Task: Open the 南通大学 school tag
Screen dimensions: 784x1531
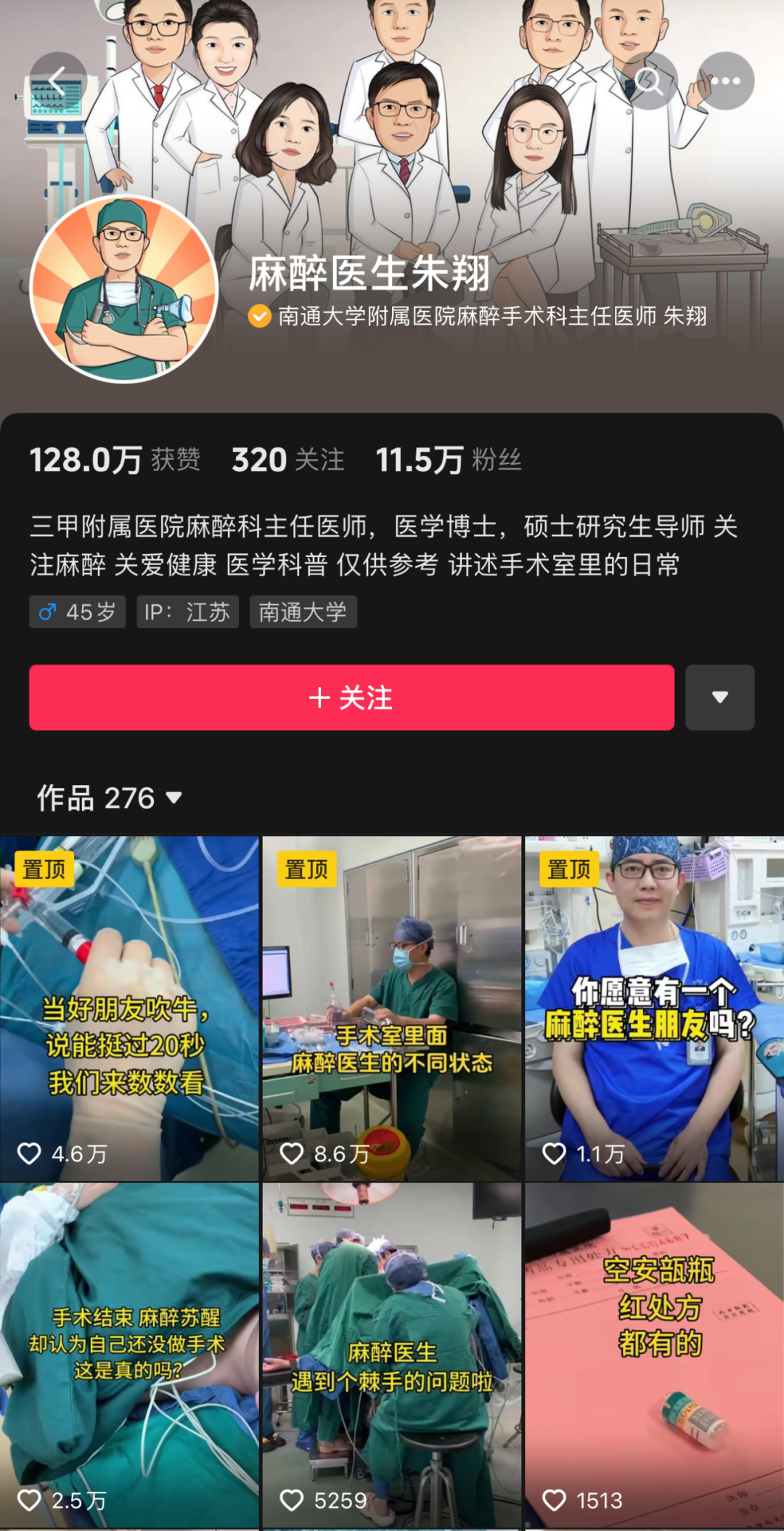Action: tap(303, 612)
